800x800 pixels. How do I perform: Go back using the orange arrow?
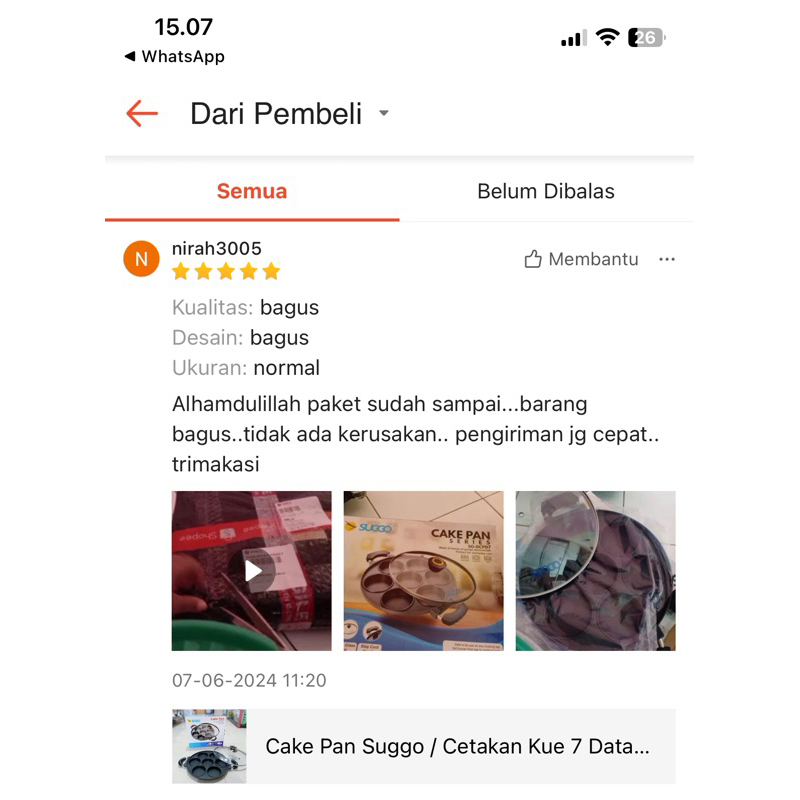click(142, 114)
